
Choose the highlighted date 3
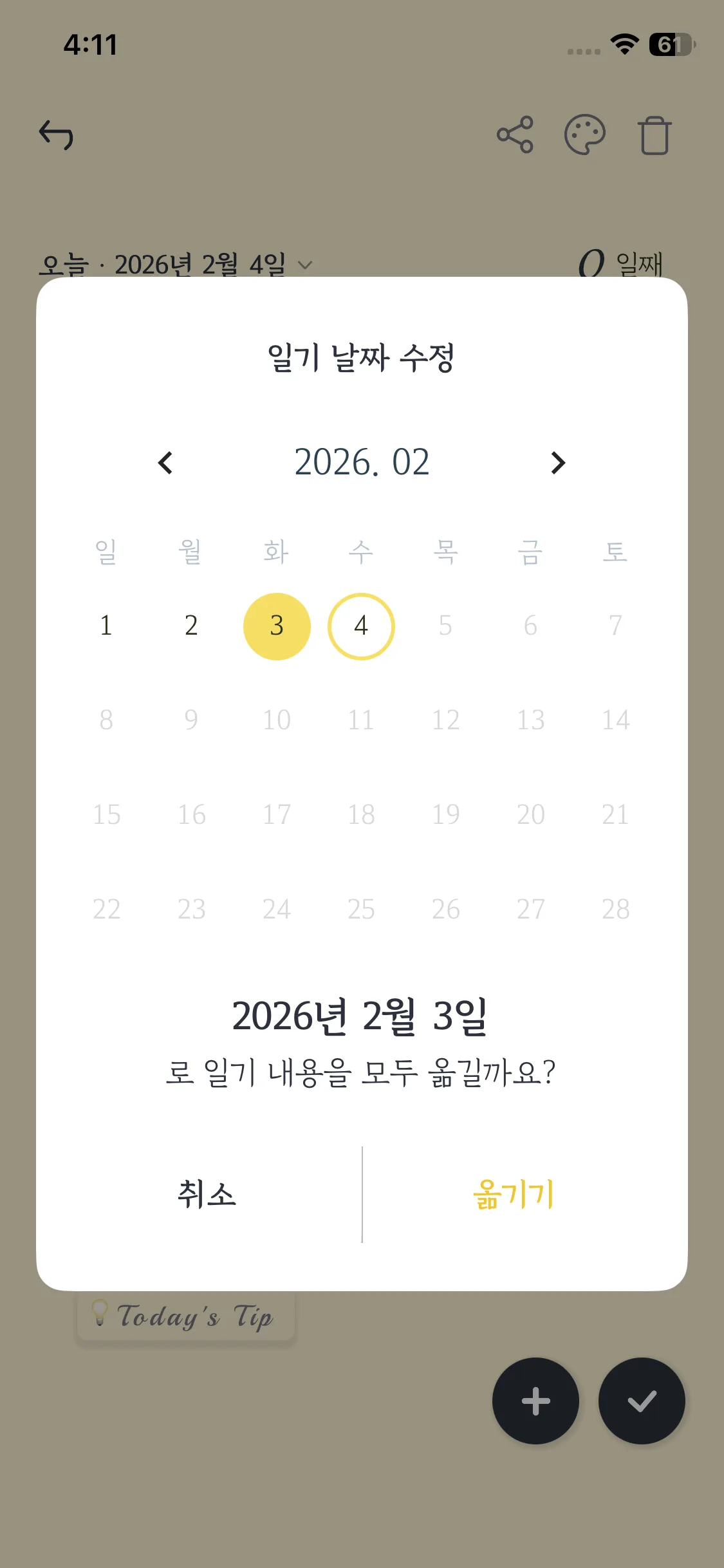(277, 626)
